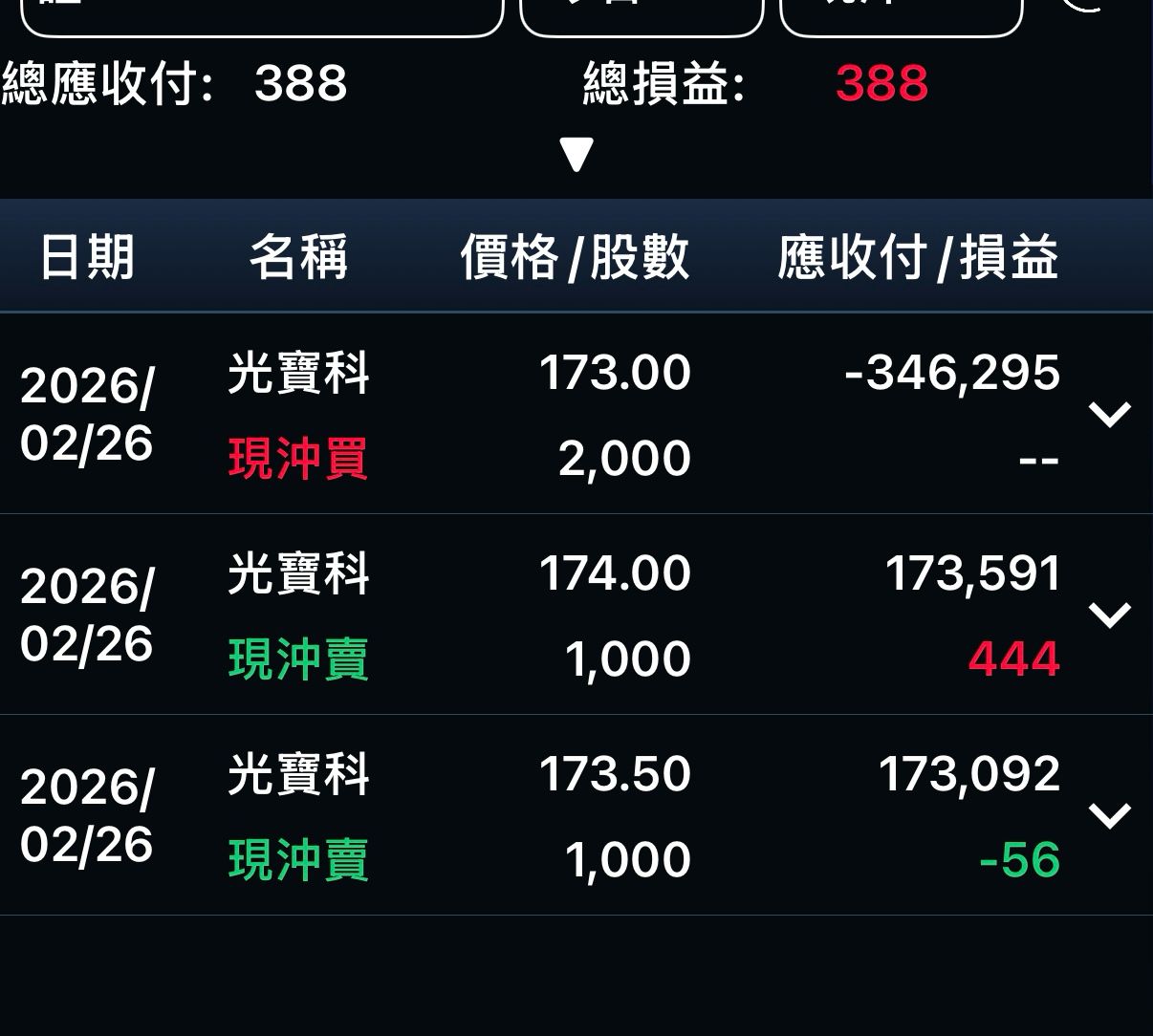The height and width of the screenshot is (1036, 1153).
Task: Expand the summary with the down triangle
Action: click(x=576, y=155)
